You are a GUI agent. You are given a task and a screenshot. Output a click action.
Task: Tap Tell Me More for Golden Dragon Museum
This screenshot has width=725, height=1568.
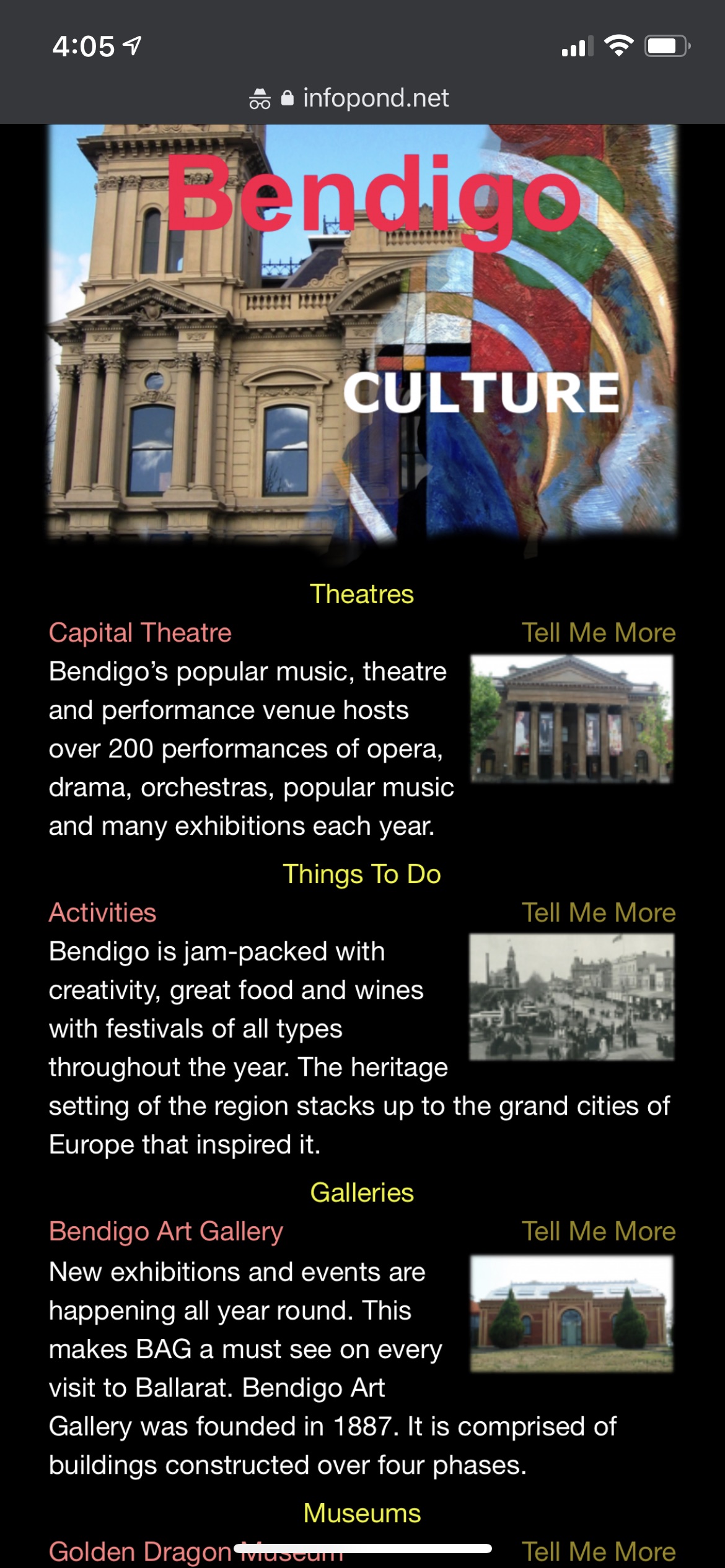click(599, 1552)
